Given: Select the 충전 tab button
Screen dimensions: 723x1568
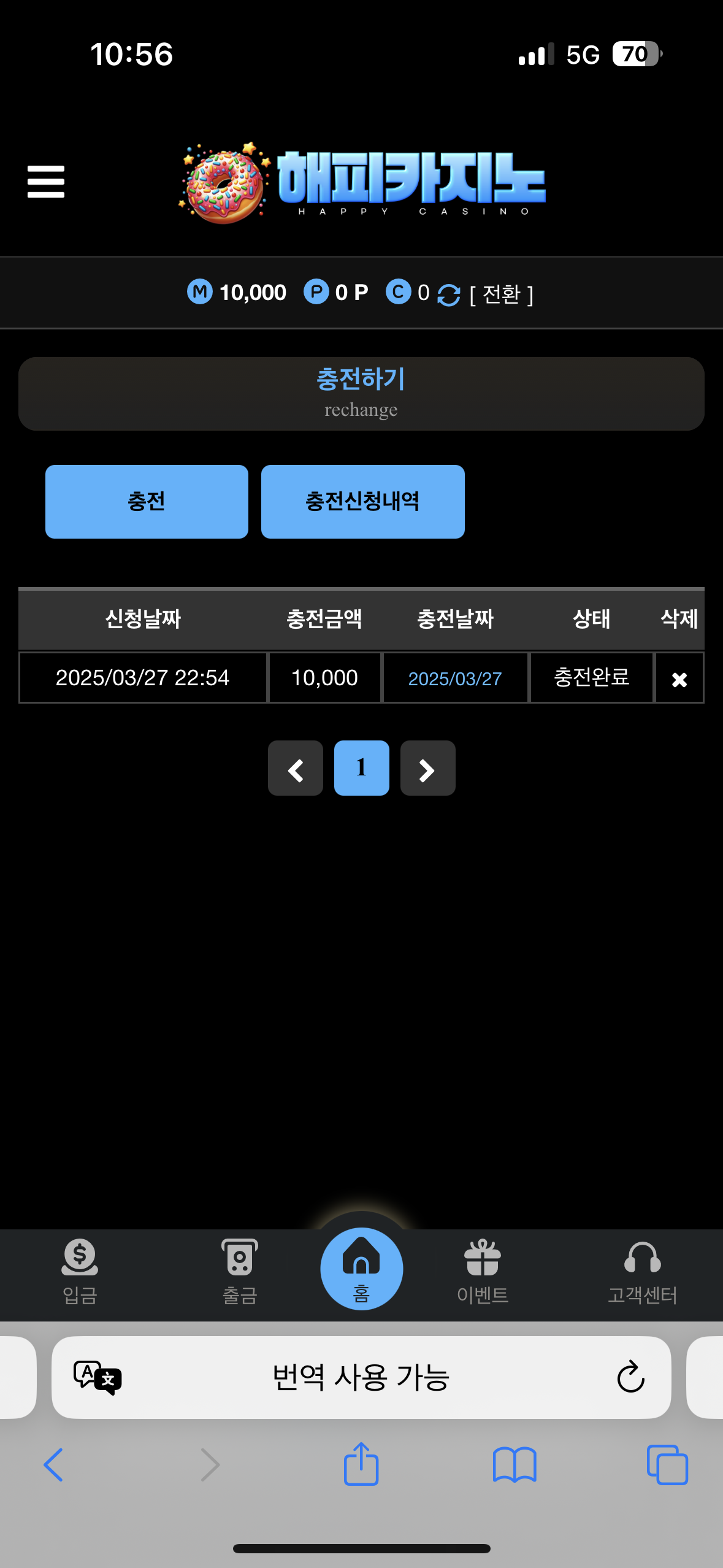Looking at the screenshot, I should point(147,501).
